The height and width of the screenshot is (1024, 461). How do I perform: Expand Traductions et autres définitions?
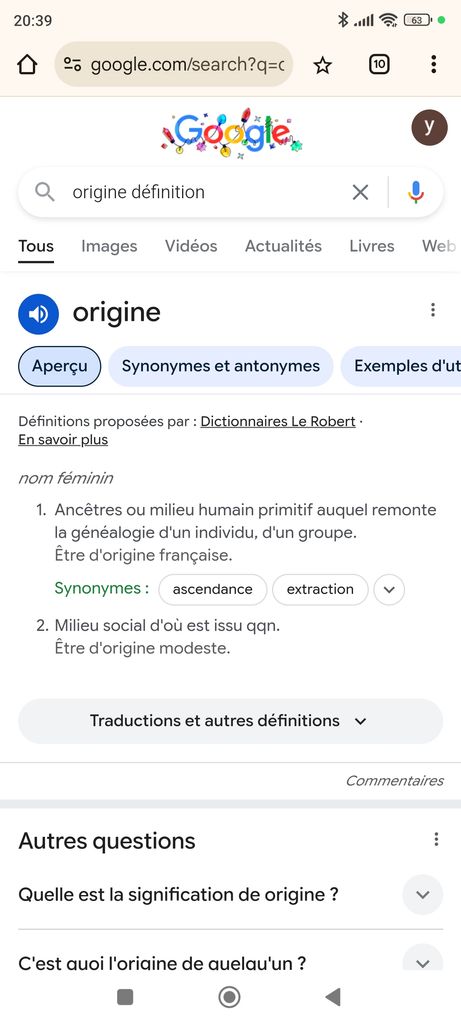point(230,721)
